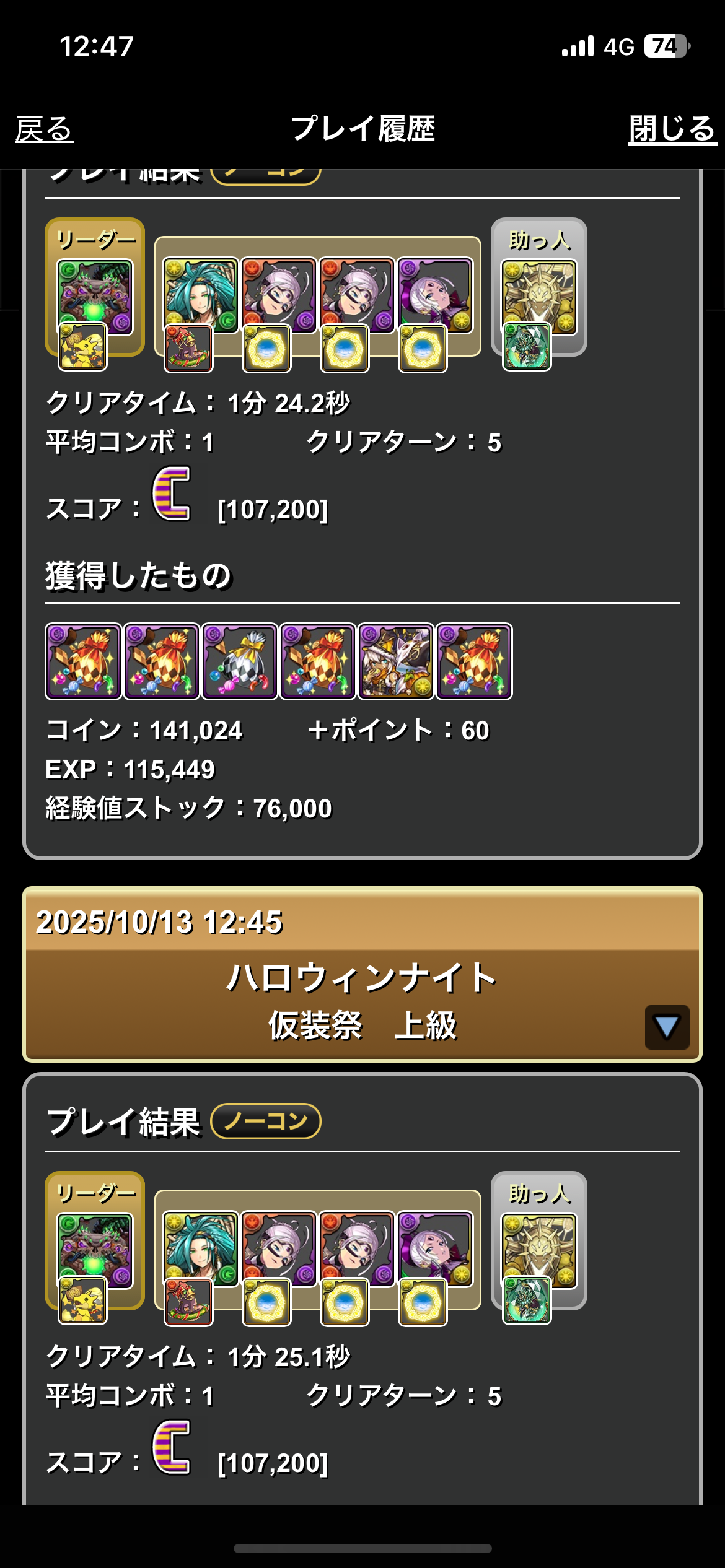Close the play history with 閉じる
Viewport: 725px width, 1568px height.
[x=672, y=129]
